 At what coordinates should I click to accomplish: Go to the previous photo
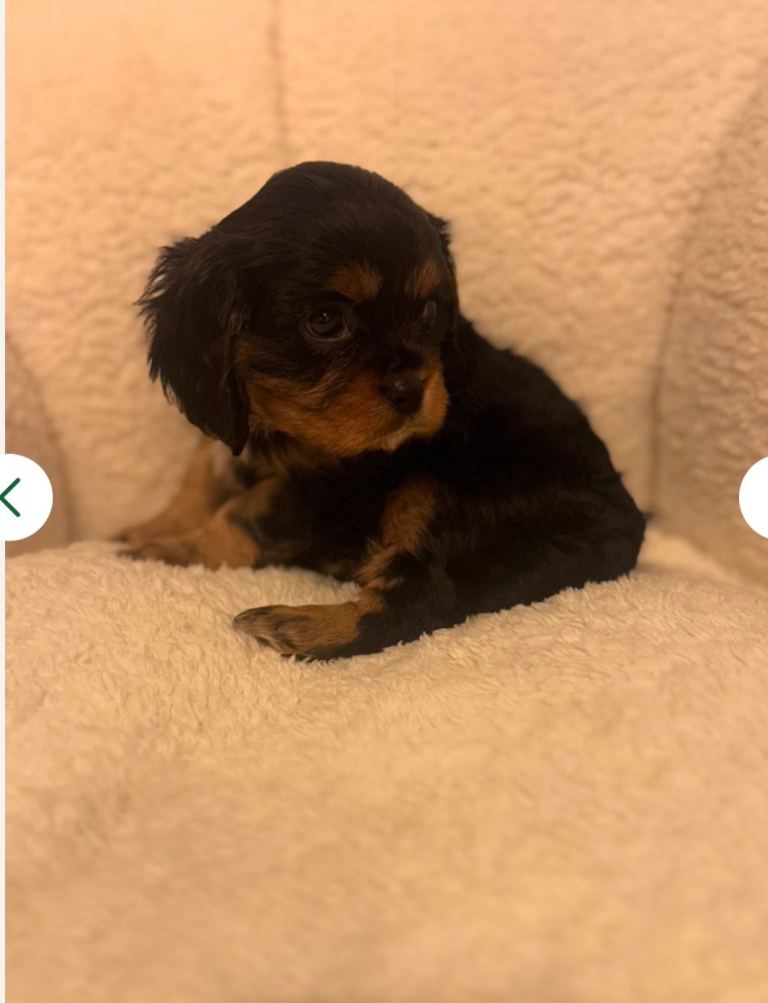16,497
